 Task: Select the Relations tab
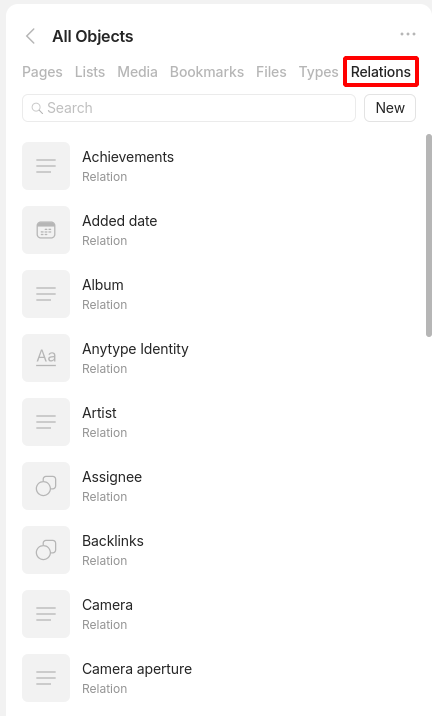tap(381, 72)
